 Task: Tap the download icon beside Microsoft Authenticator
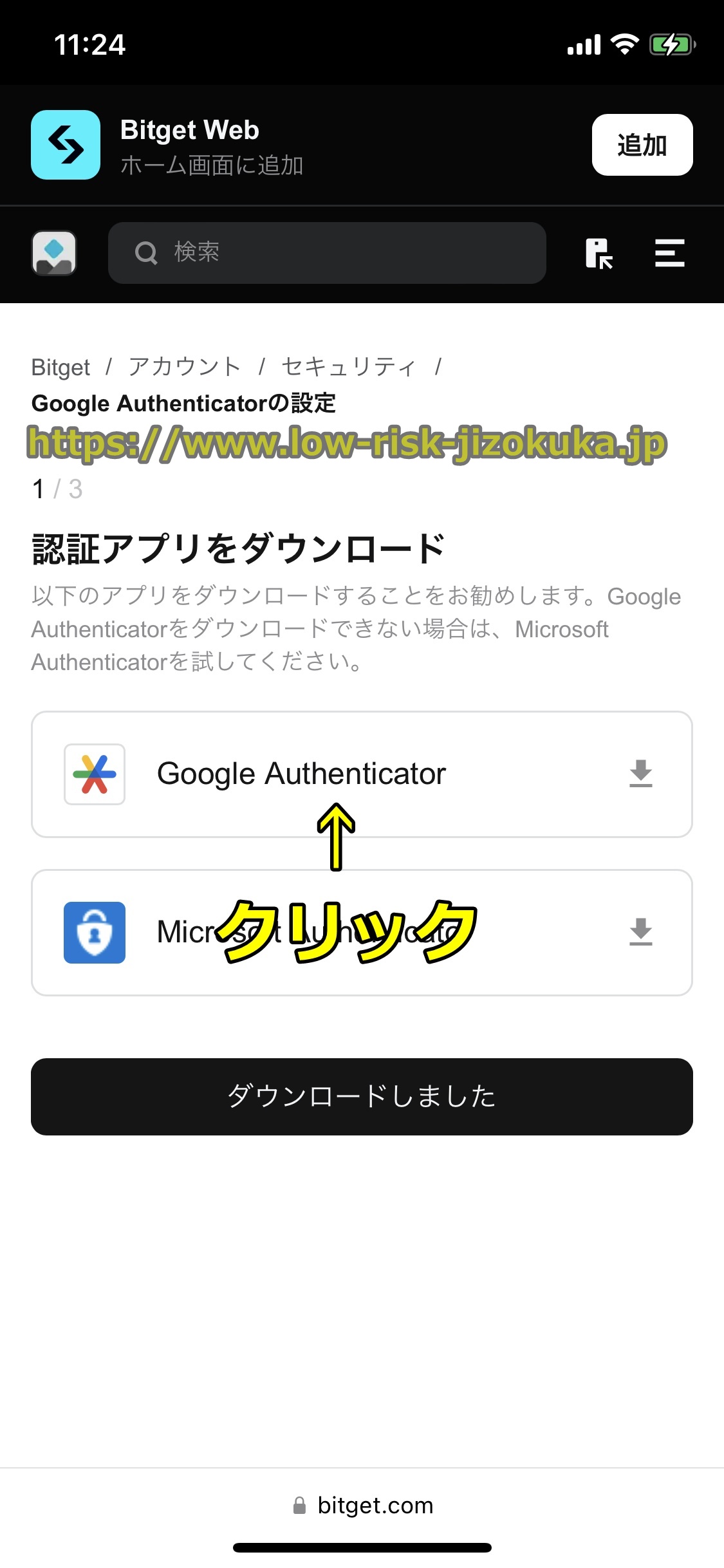coord(641,933)
